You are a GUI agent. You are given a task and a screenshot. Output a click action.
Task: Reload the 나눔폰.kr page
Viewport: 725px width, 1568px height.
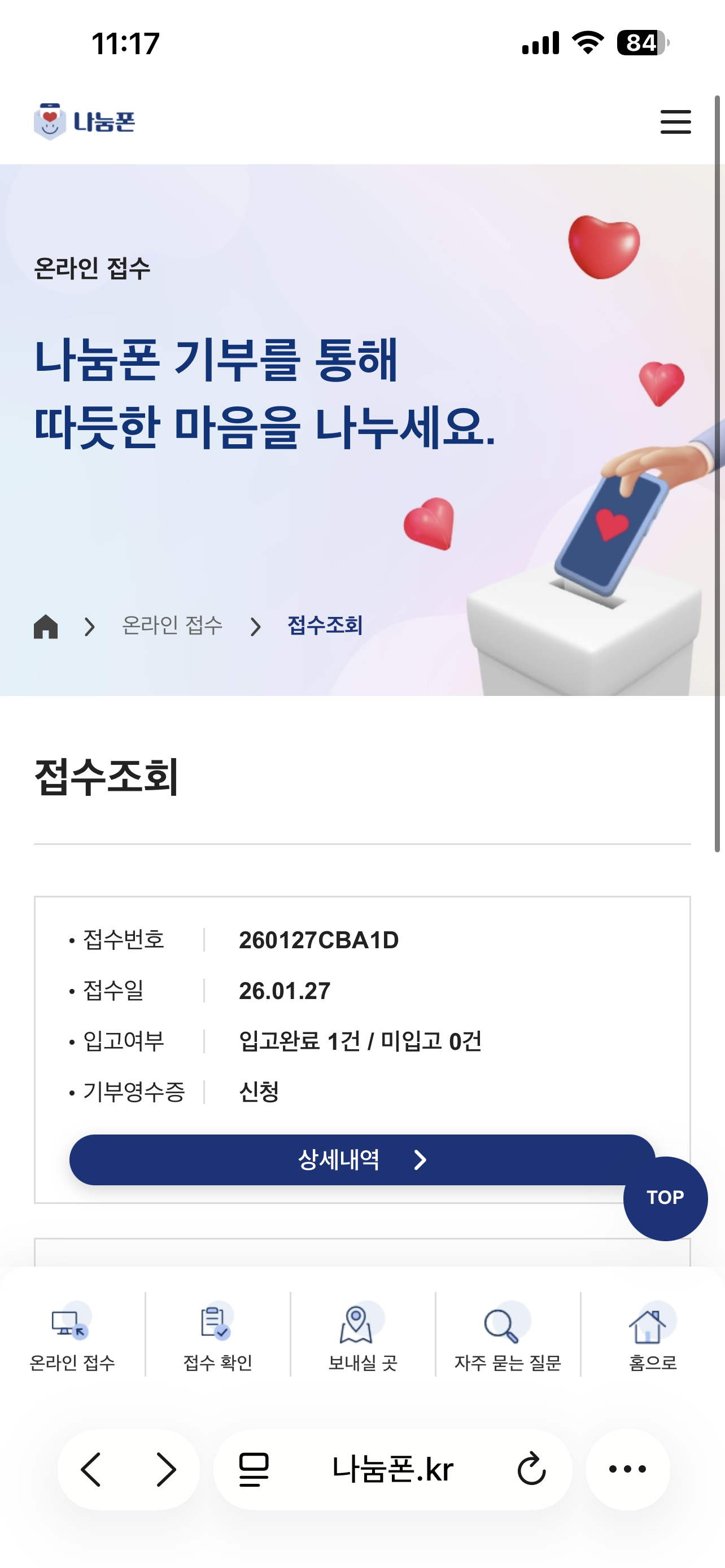tap(531, 1469)
